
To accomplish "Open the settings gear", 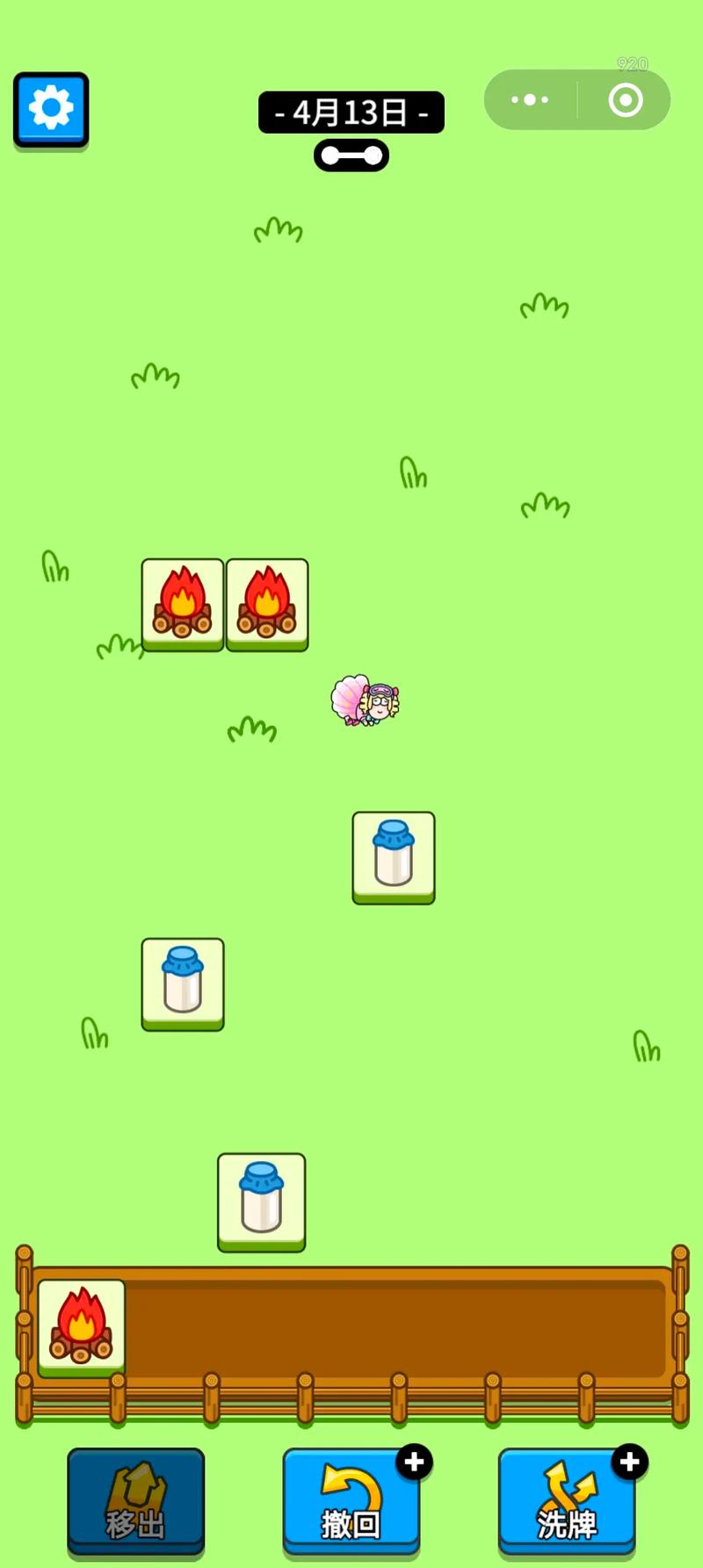I will (x=51, y=110).
